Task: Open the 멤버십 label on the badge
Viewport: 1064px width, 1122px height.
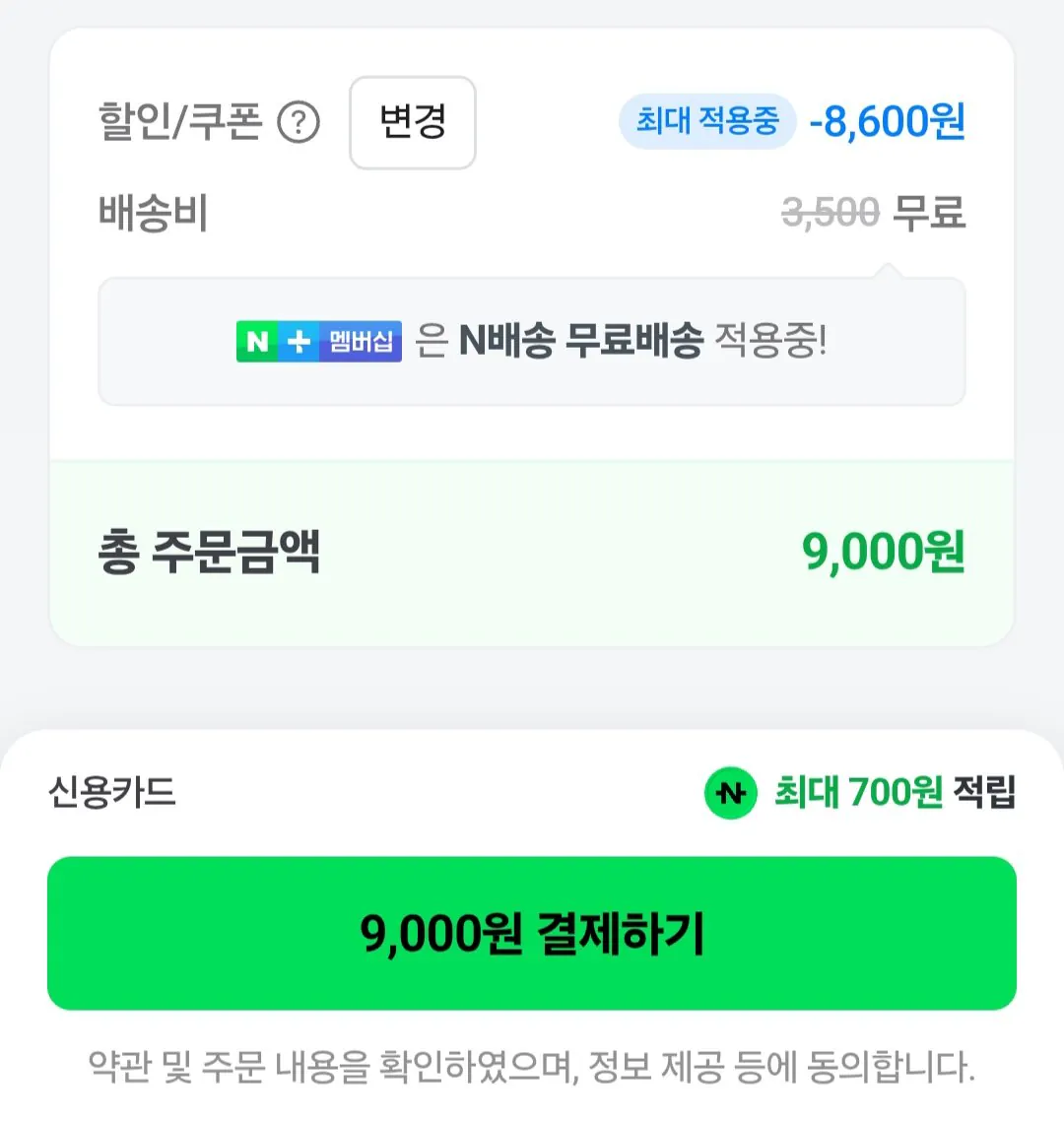Action: (x=360, y=341)
